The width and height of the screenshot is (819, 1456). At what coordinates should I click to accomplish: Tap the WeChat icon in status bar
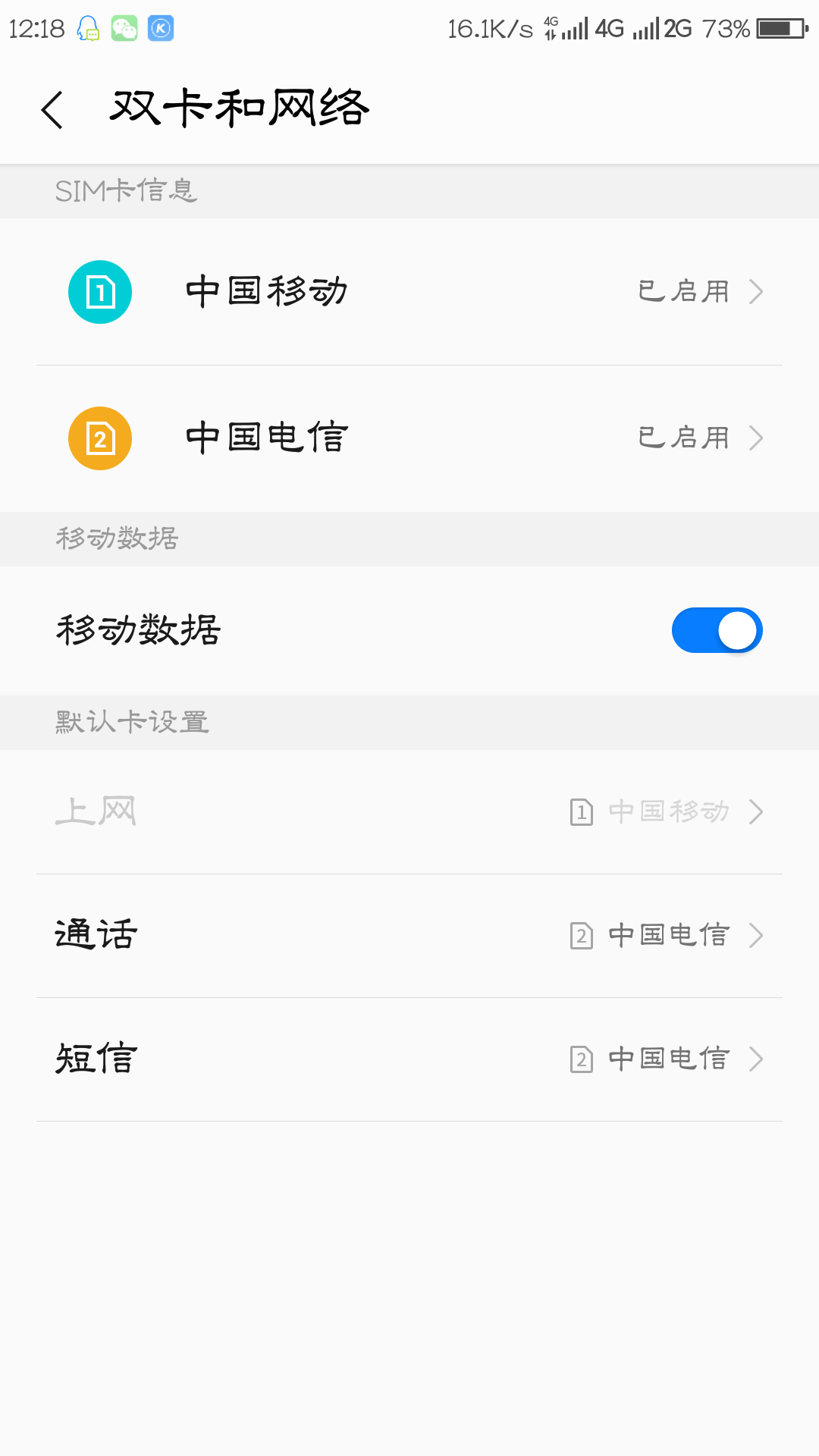pyautogui.click(x=123, y=28)
